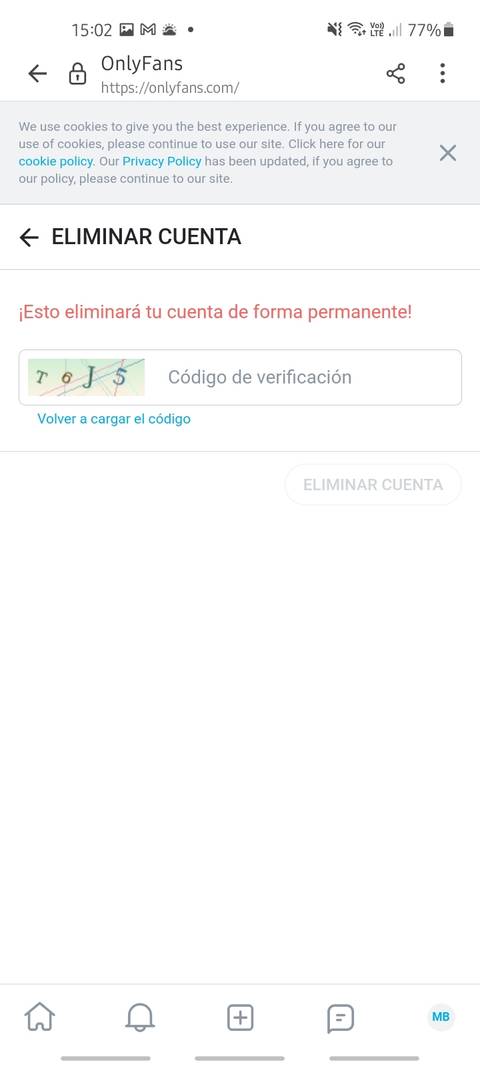Dismiss the cookie notice banner
The height and width of the screenshot is (1067, 480).
point(447,153)
